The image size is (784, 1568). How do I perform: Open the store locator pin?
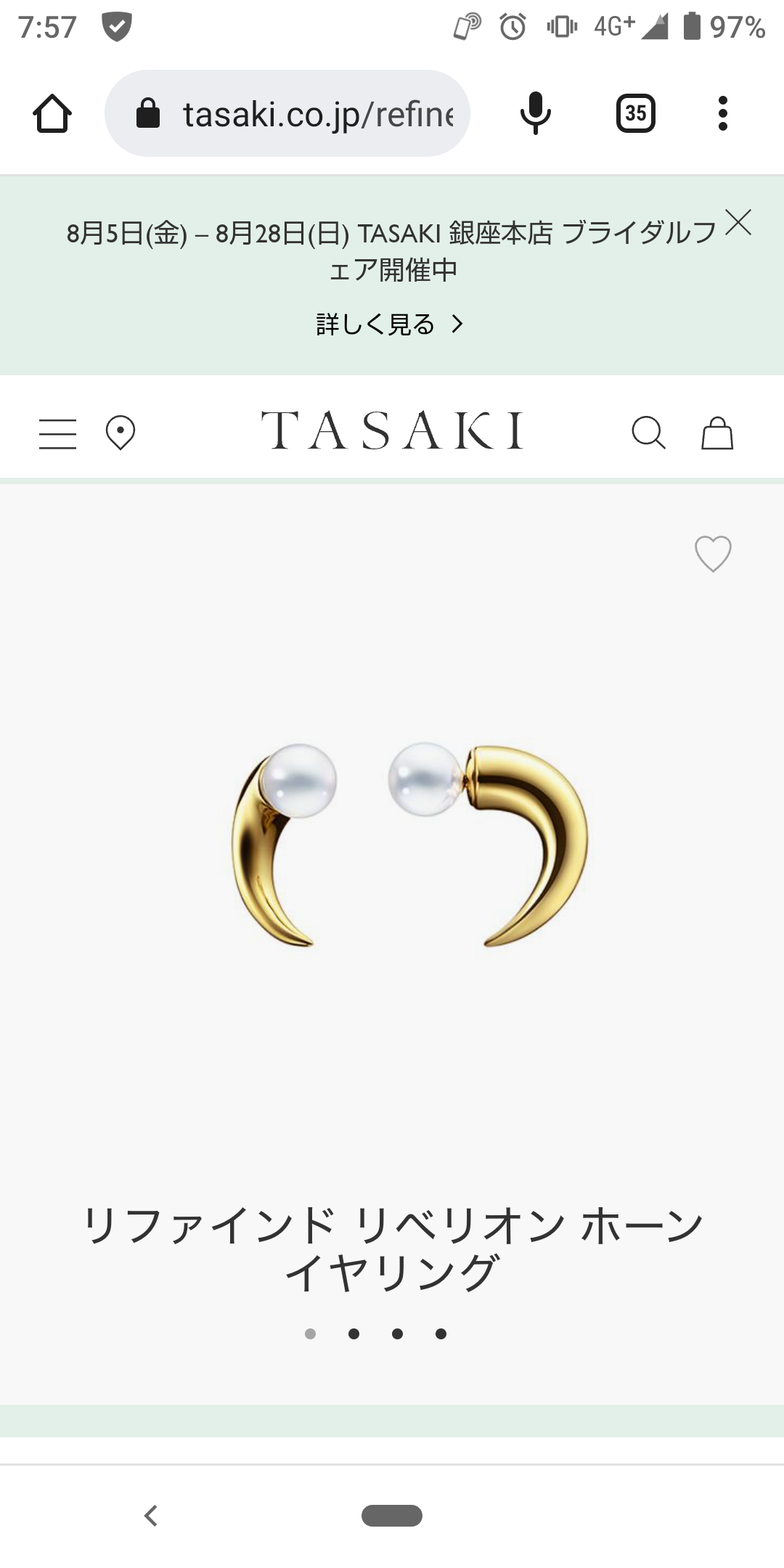121,433
